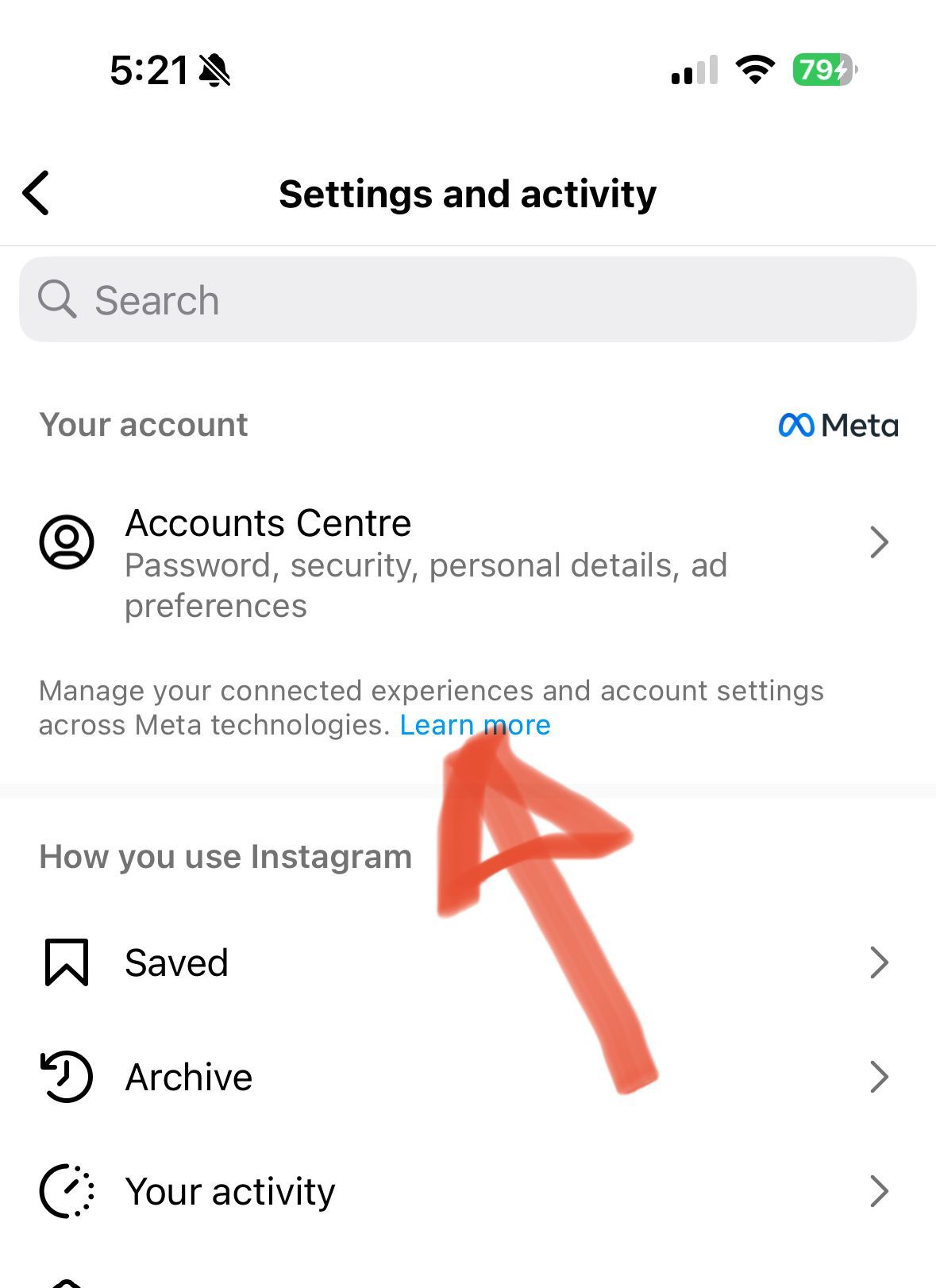
Task: Tap the Search field
Action: 468,300
